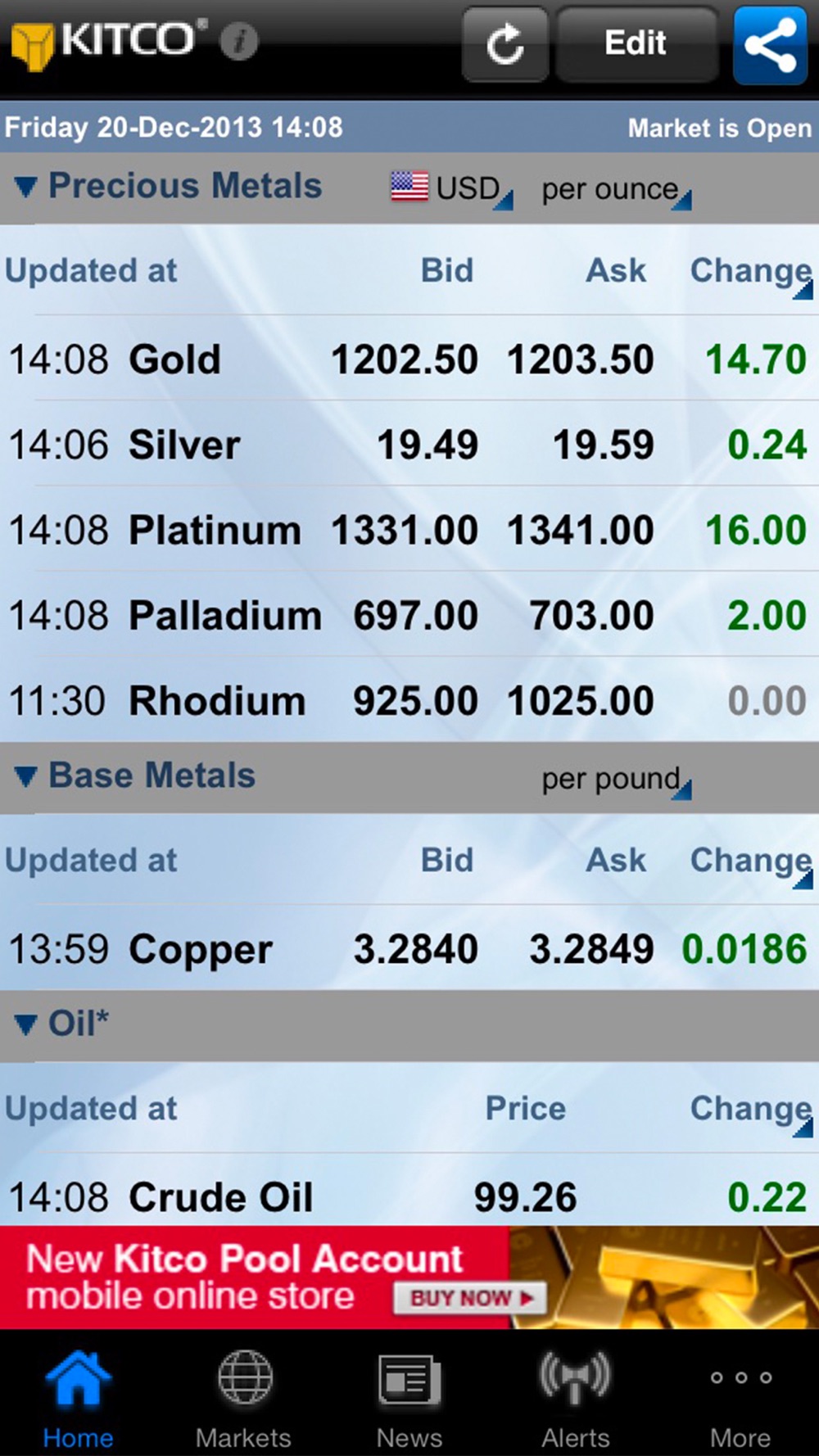
Task: Tap the Edit button
Action: click(x=636, y=44)
